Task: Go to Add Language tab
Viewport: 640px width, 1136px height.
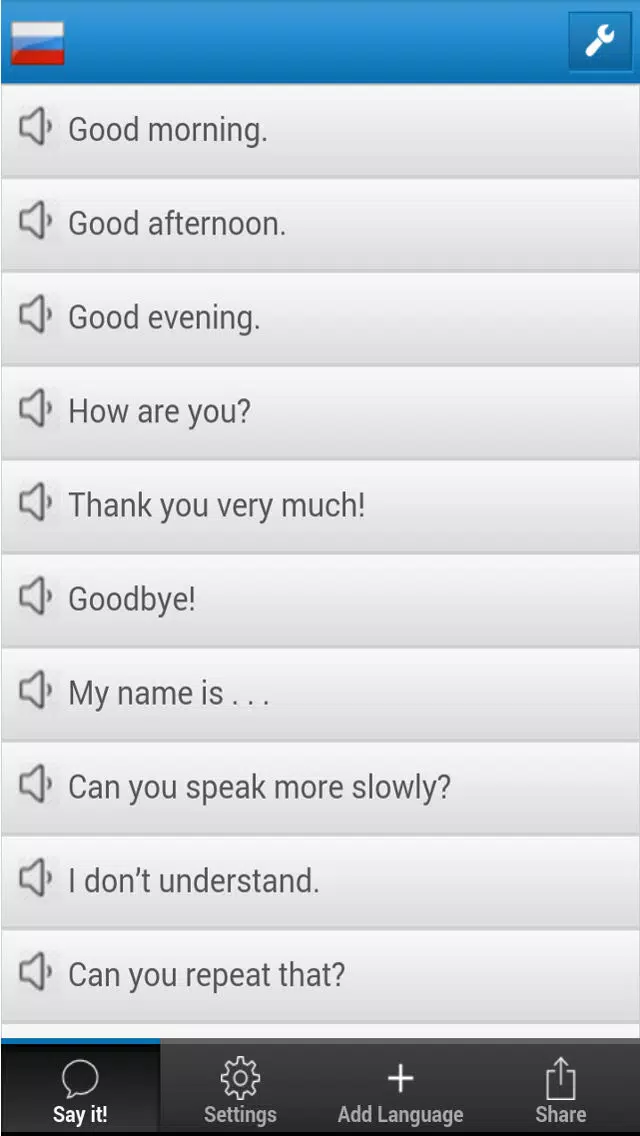Action: pyautogui.click(x=400, y=1088)
